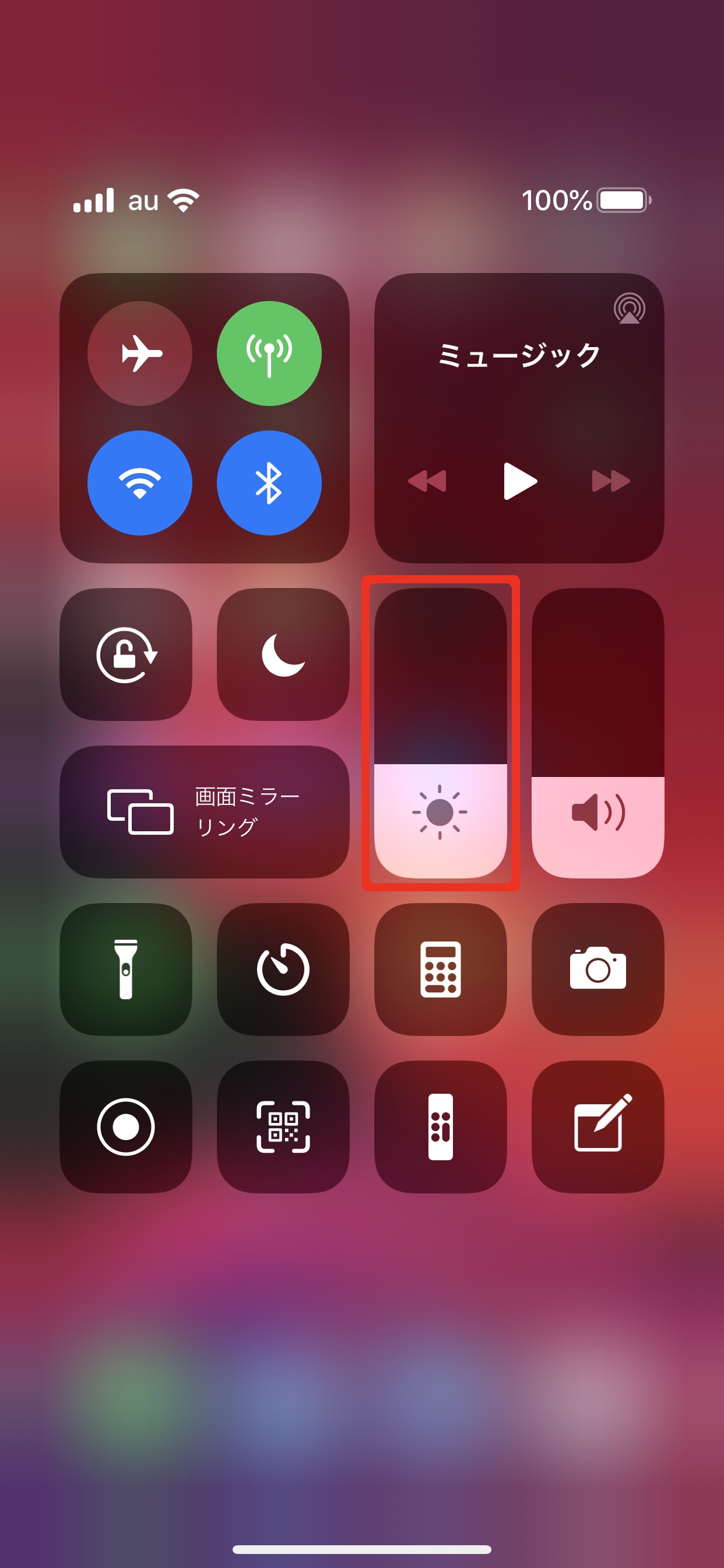
Task: Tap the volume slider
Action: 598,733
